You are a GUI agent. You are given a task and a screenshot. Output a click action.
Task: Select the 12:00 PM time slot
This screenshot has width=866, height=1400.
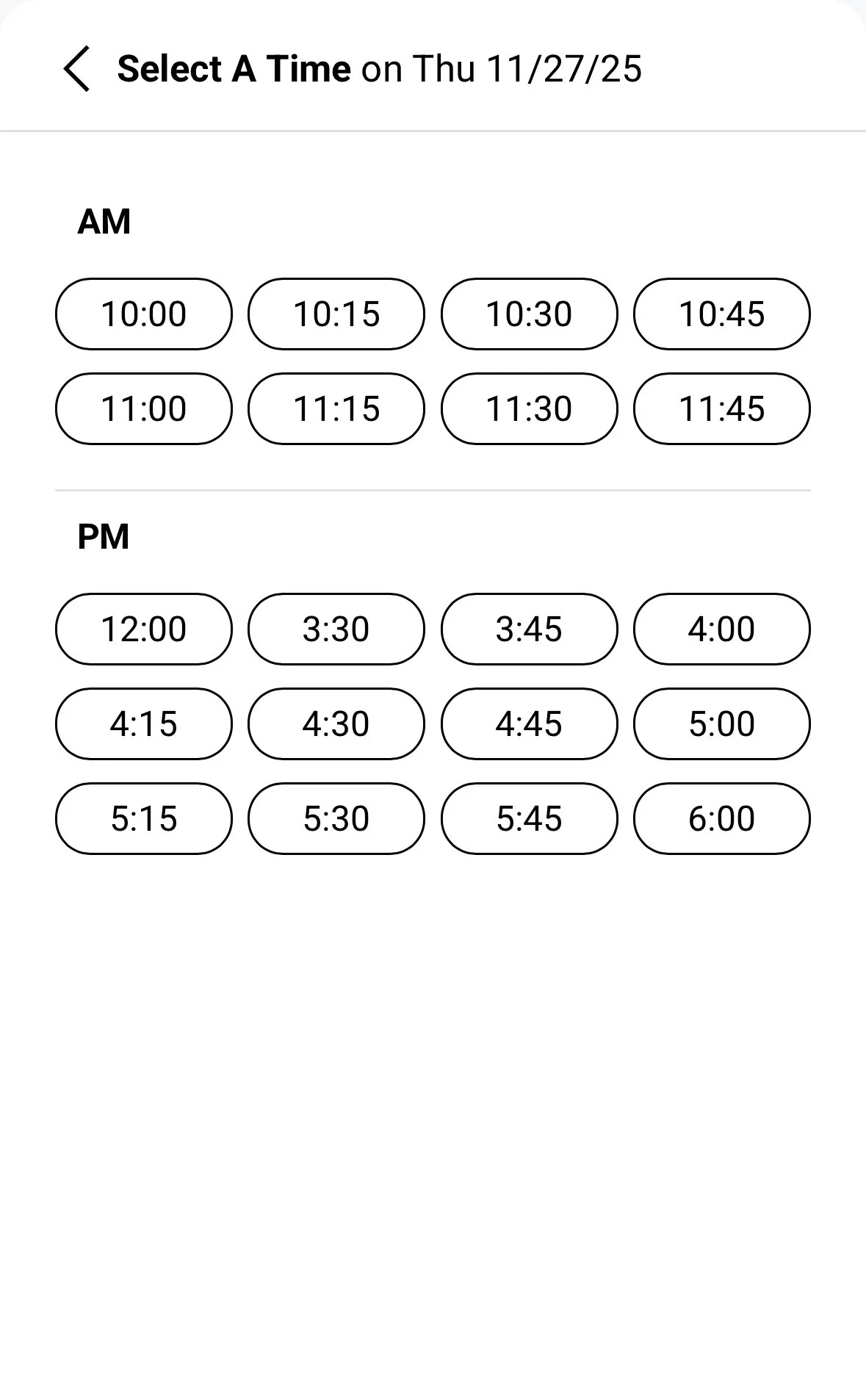pyautogui.click(x=144, y=629)
